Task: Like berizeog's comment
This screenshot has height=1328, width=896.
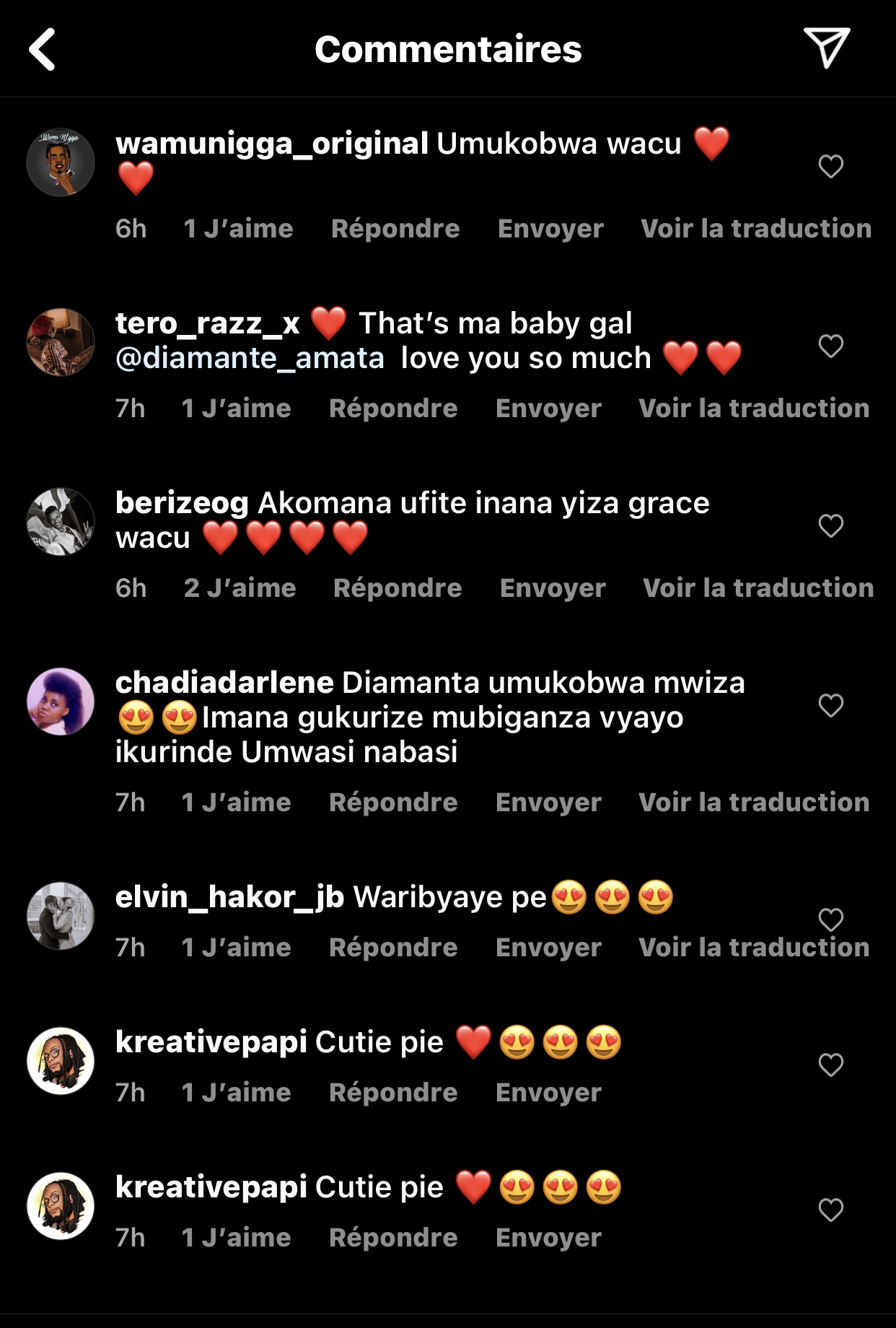Action: click(x=830, y=526)
